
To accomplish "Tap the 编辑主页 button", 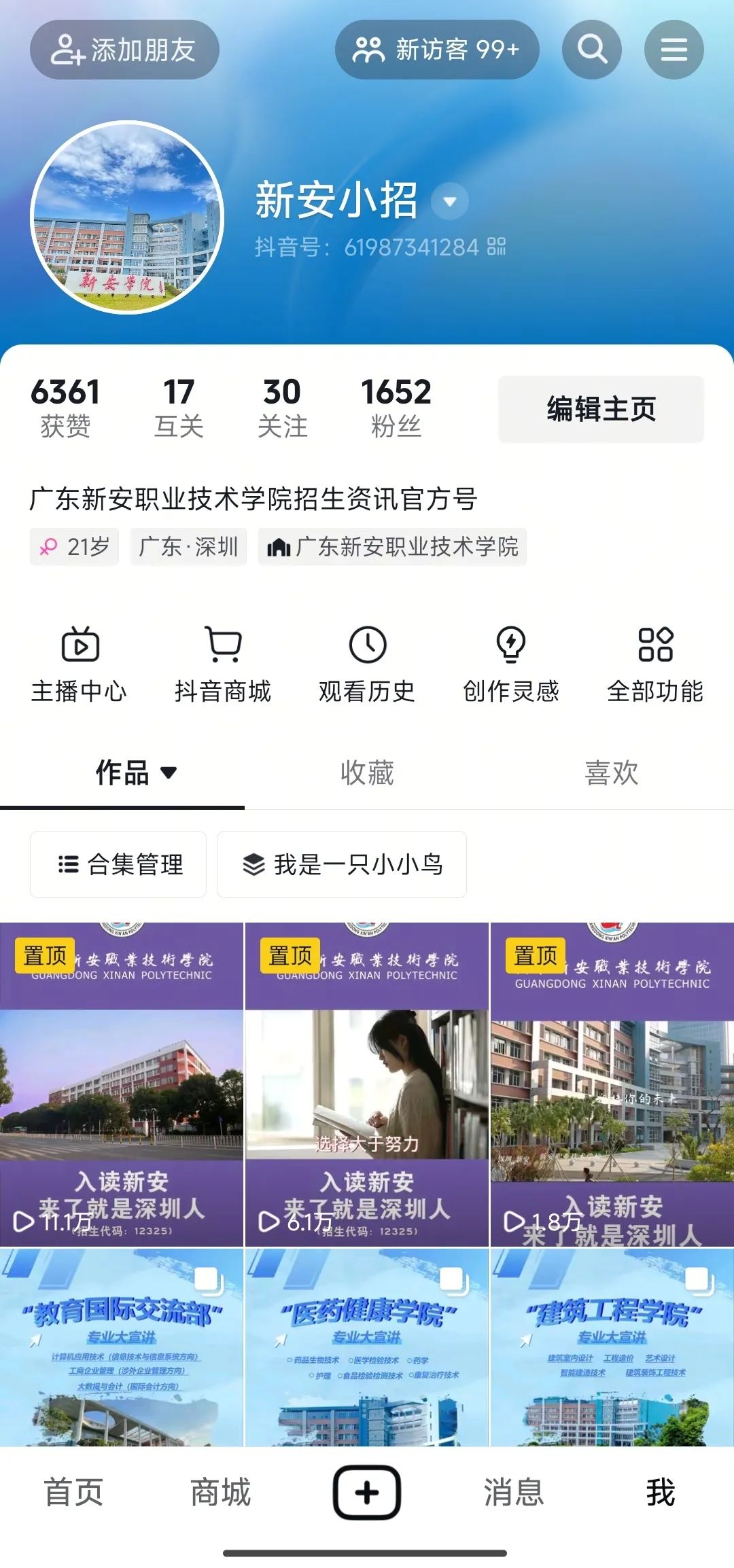I will click(601, 409).
